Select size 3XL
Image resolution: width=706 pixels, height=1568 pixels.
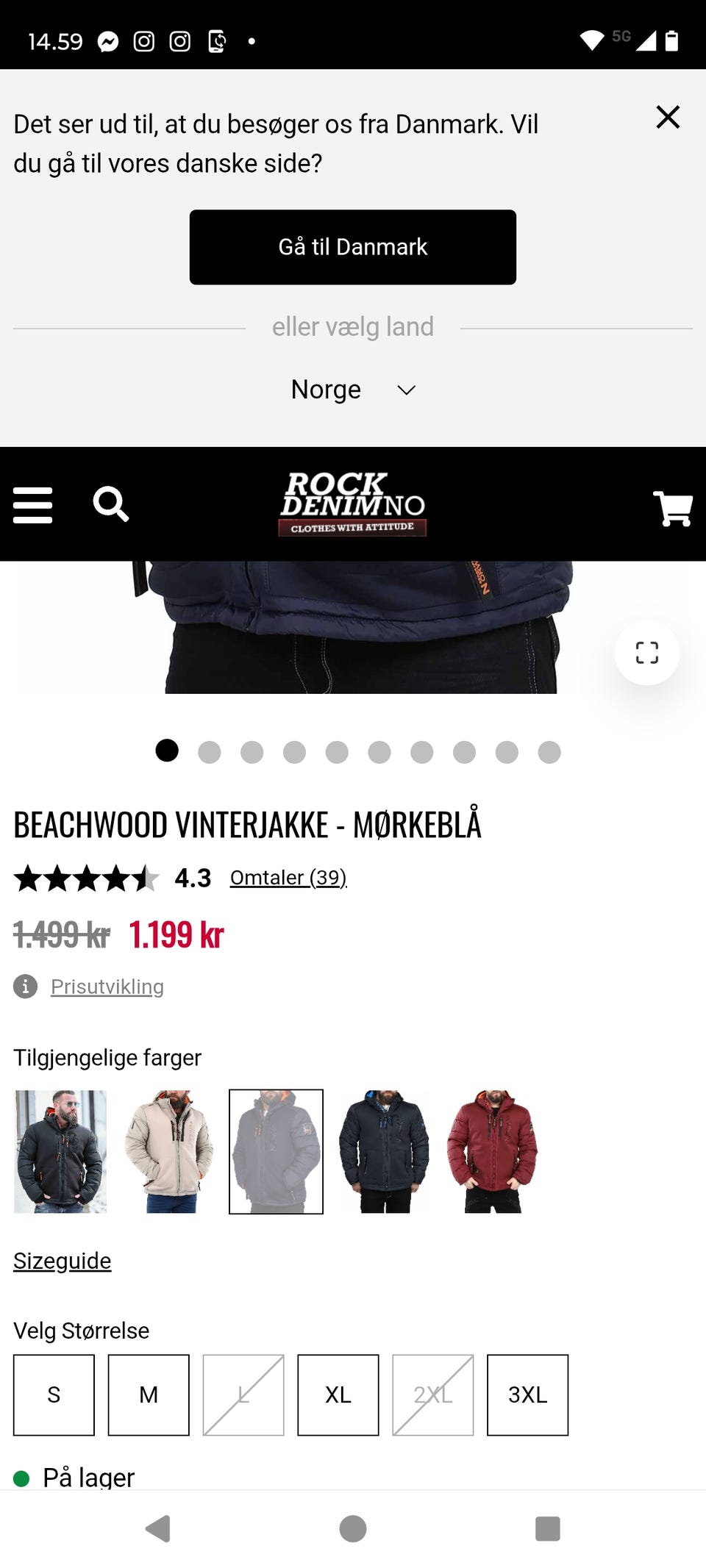pyautogui.click(x=527, y=1394)
